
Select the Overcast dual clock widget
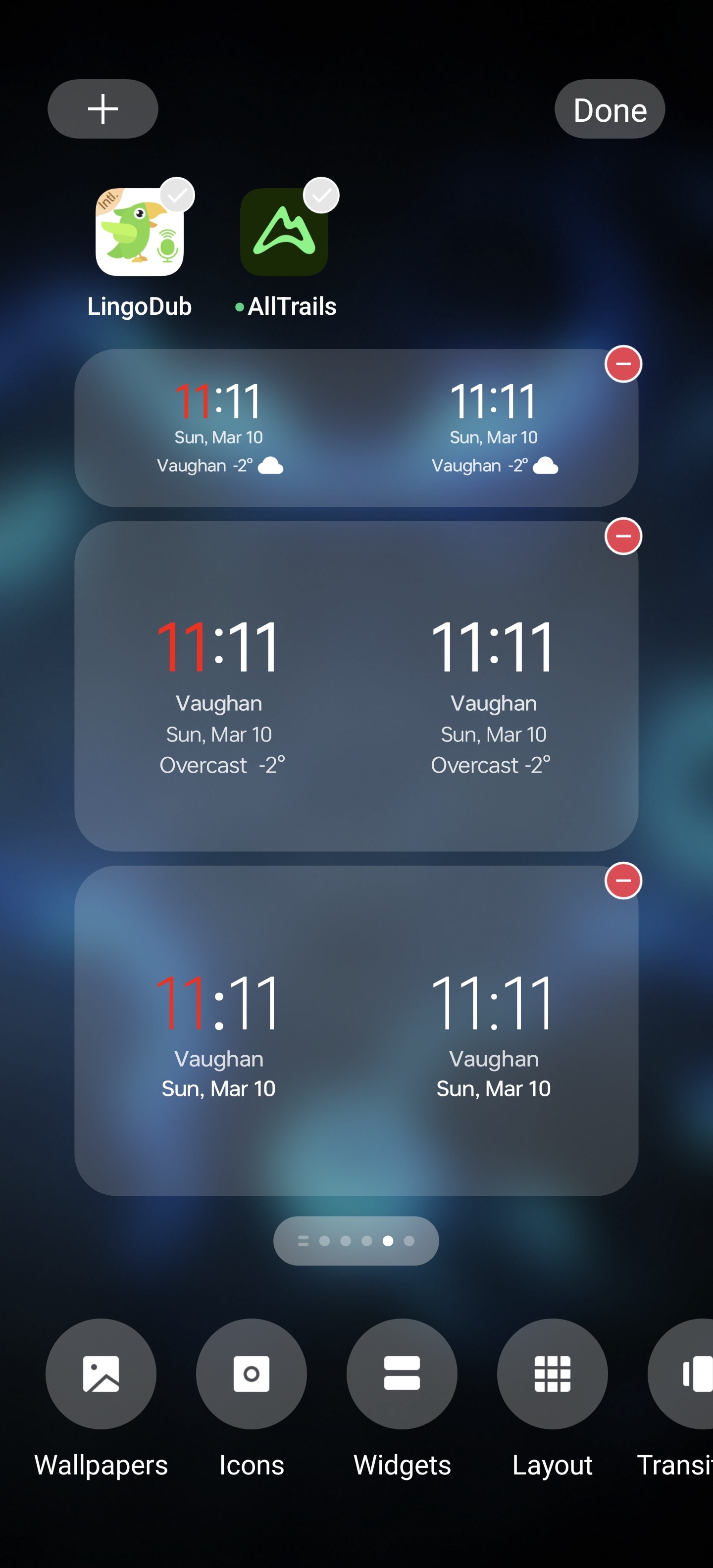[356, 686]
